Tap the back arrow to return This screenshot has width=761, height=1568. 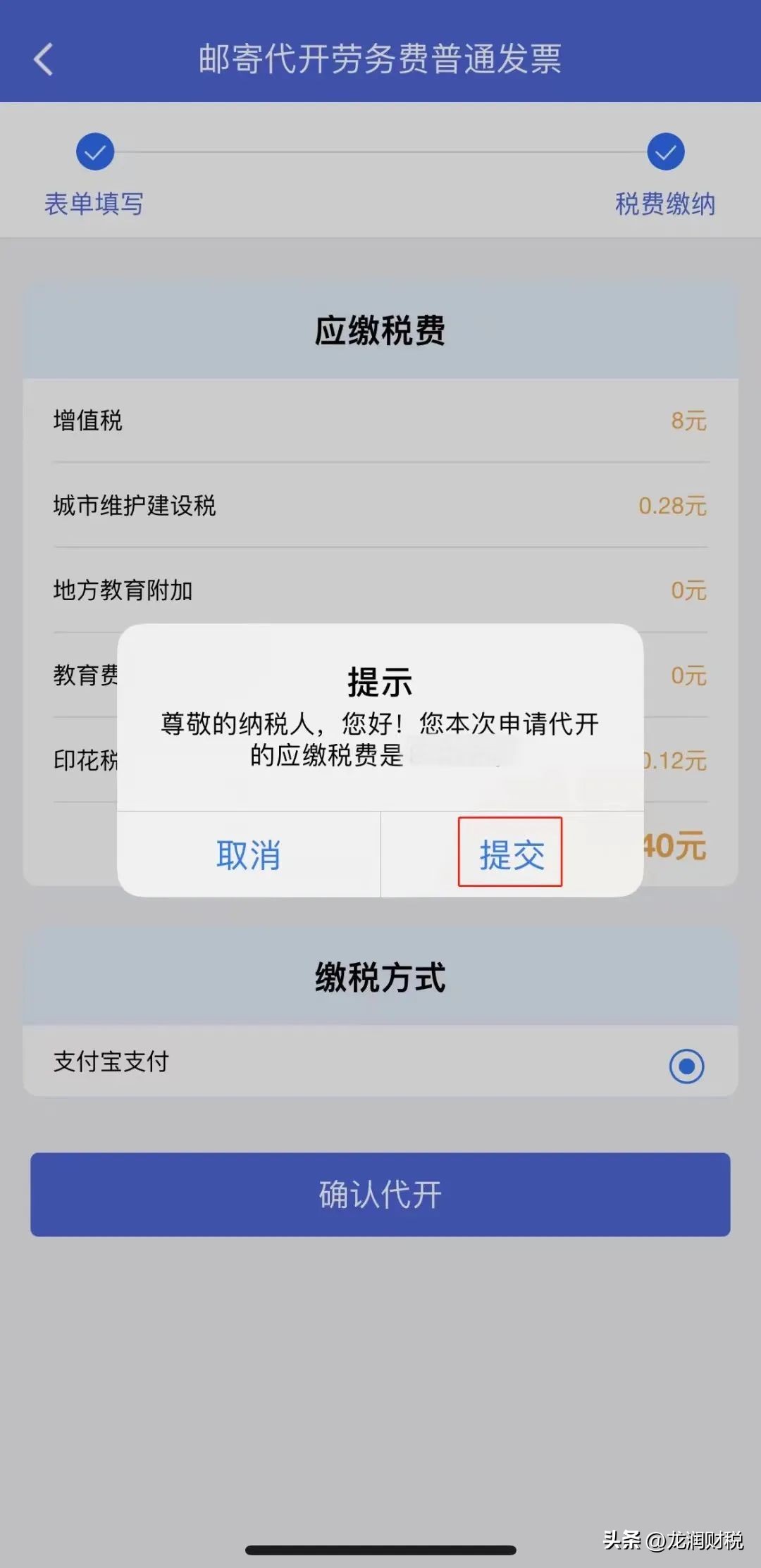pyautogui.click(x=44, y=60)
